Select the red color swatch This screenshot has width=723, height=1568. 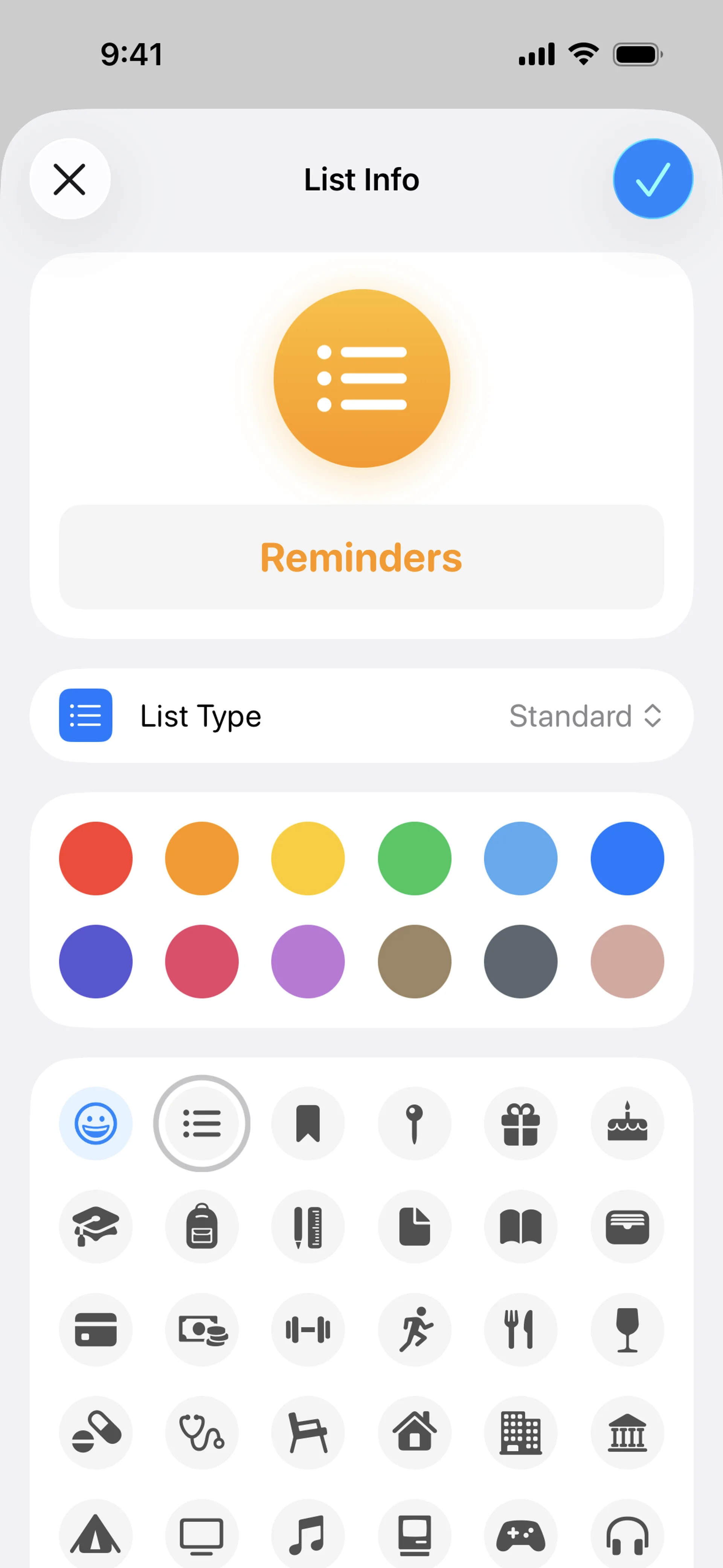(96, 858)
